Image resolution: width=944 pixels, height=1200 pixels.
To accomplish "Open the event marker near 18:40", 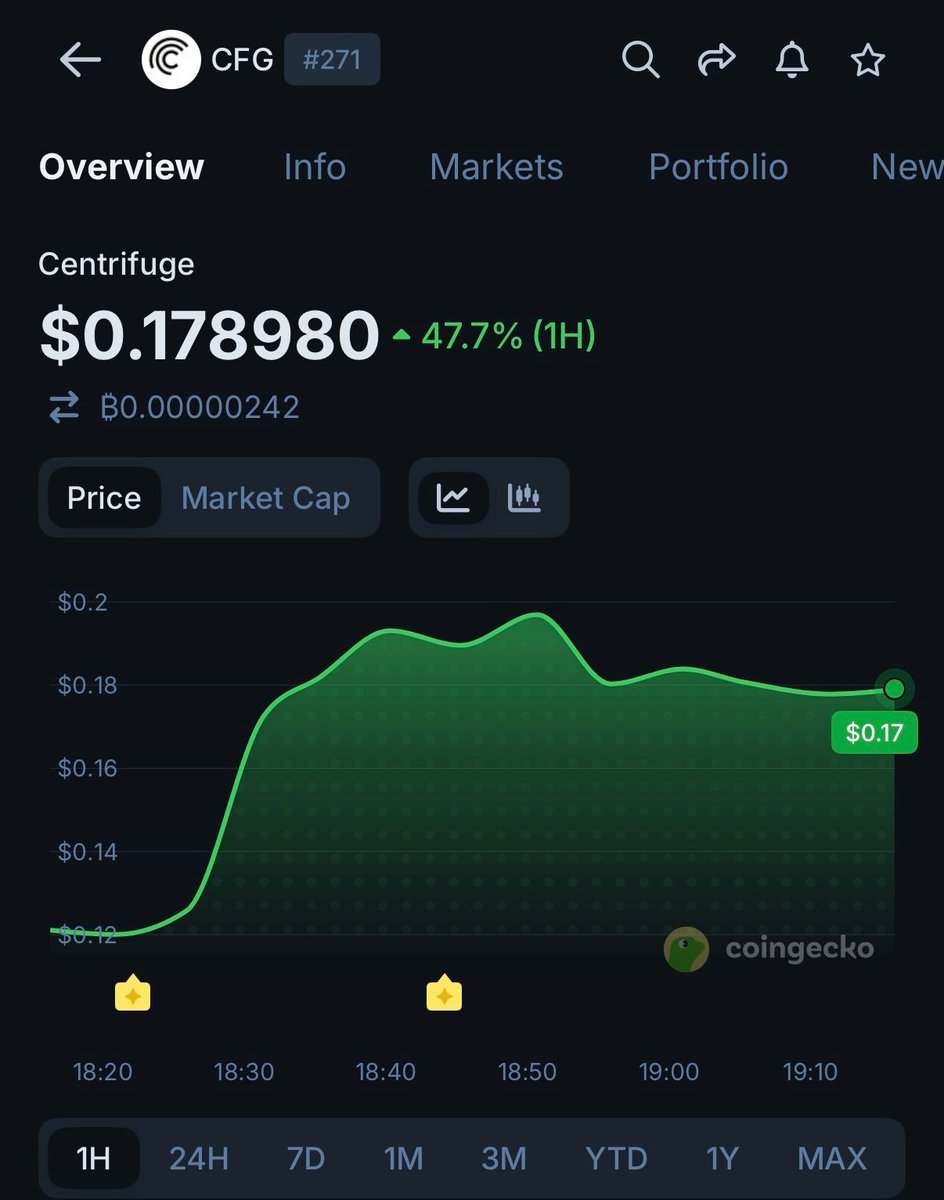I will coord(444,994).
